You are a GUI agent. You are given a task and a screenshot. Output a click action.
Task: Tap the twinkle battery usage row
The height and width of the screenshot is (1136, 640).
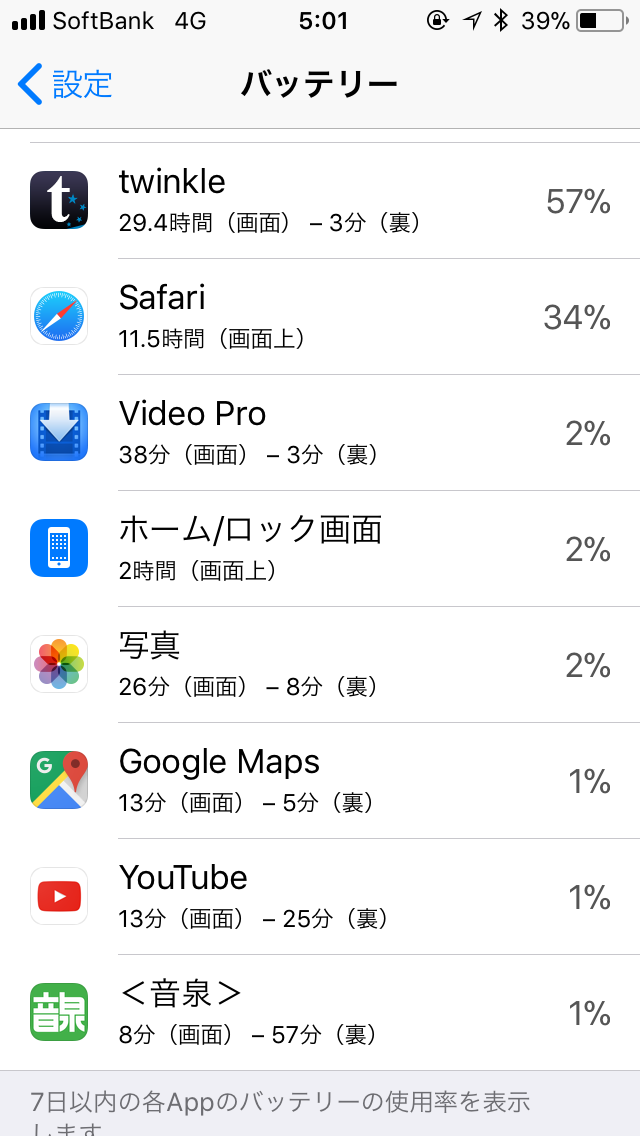(x=320, y=201)
